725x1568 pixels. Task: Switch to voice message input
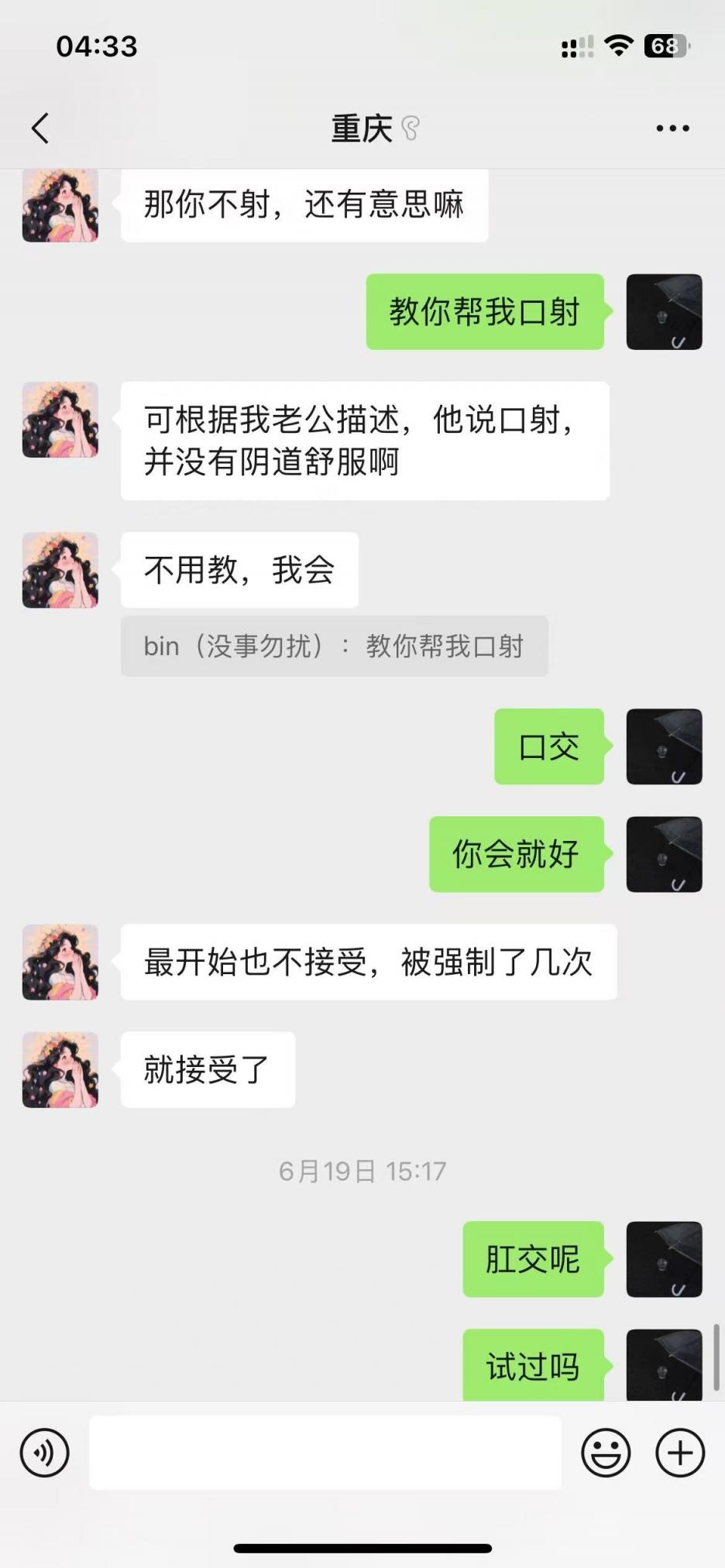pyautogui.click(x=45, y=1453)
